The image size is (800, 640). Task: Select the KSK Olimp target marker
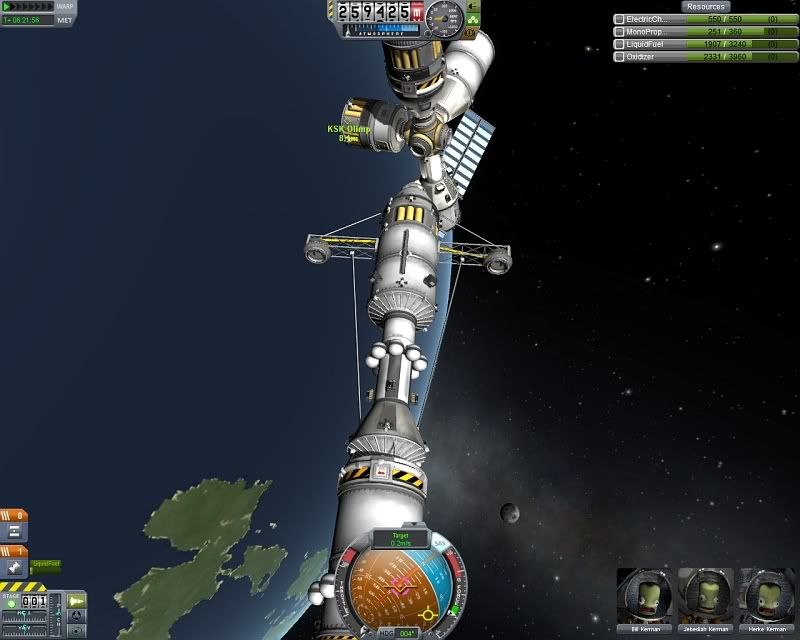348,132
